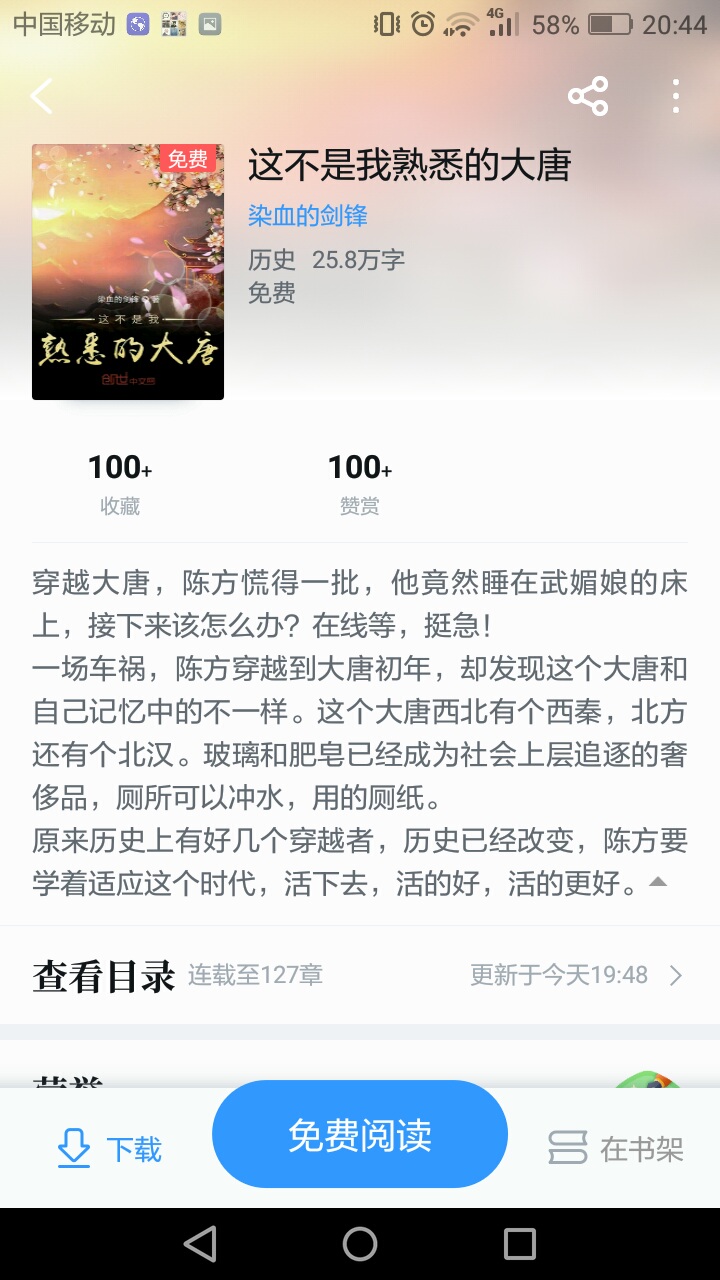Go back using the top-left arrow

(x=42, y=97)
